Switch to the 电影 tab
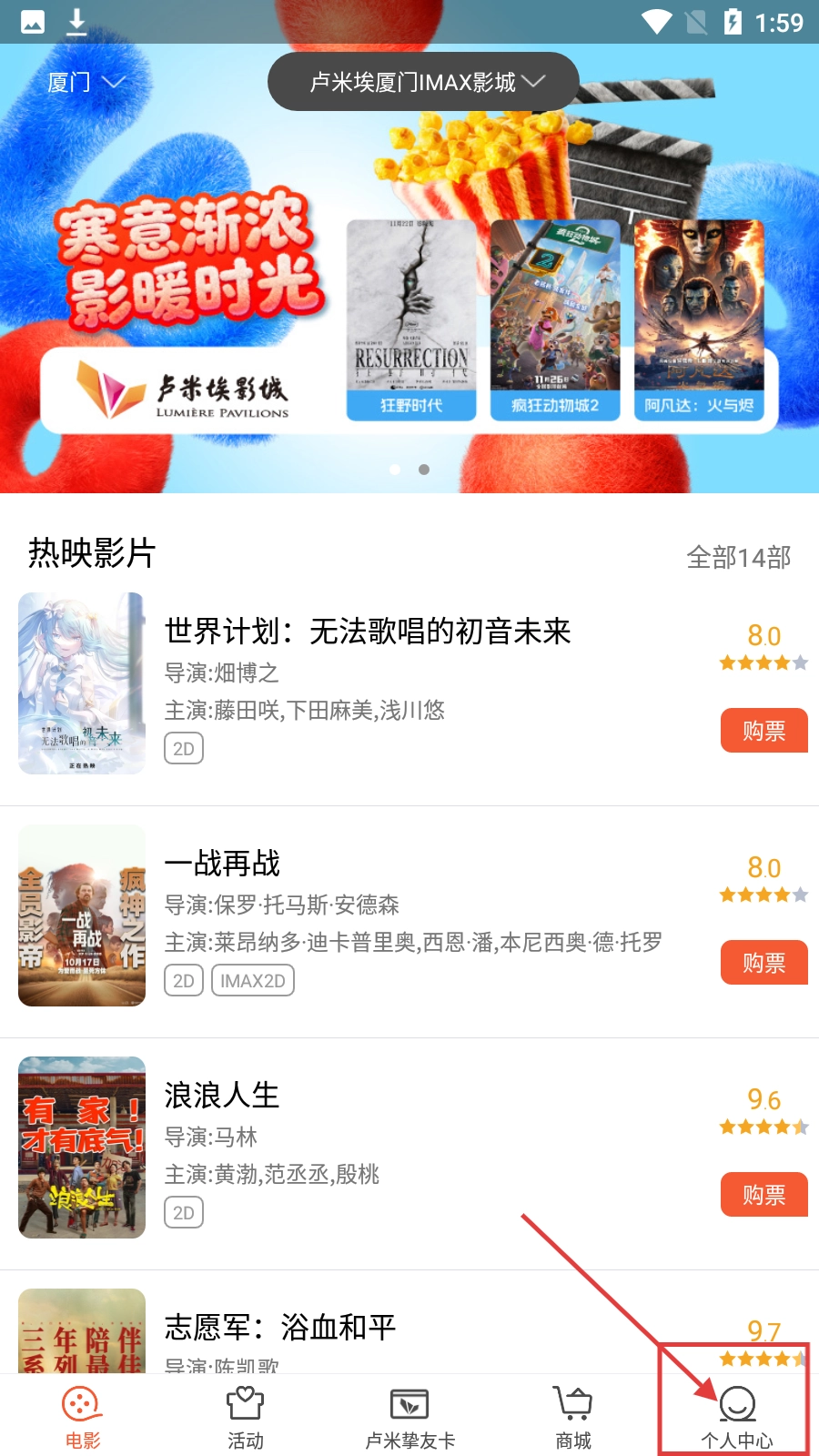 [82, 1416]
